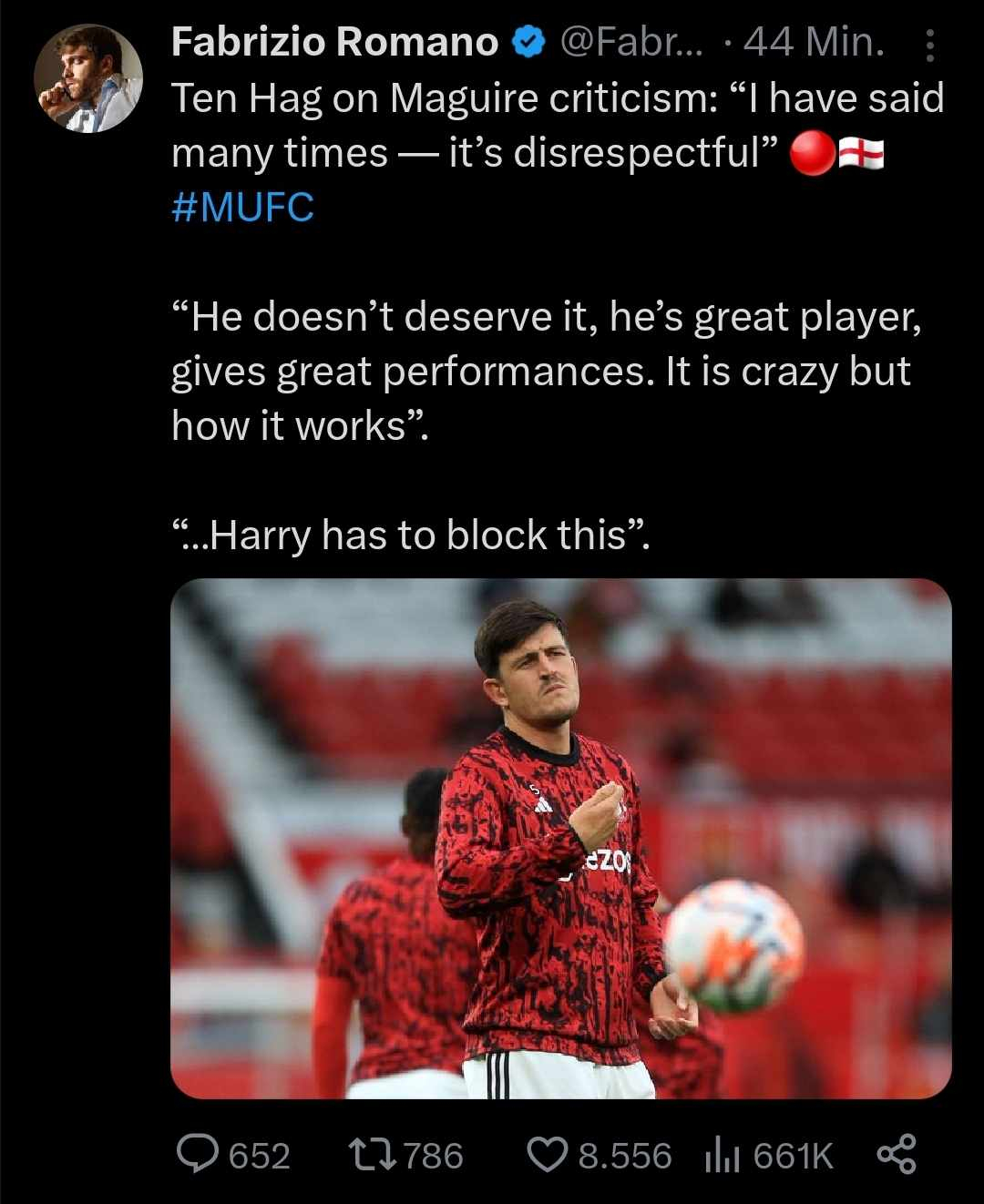The width and height of the screenshot is (984, 1204).
Task: Open the #MUFC hashtag
Action: [x=242, y=207]
